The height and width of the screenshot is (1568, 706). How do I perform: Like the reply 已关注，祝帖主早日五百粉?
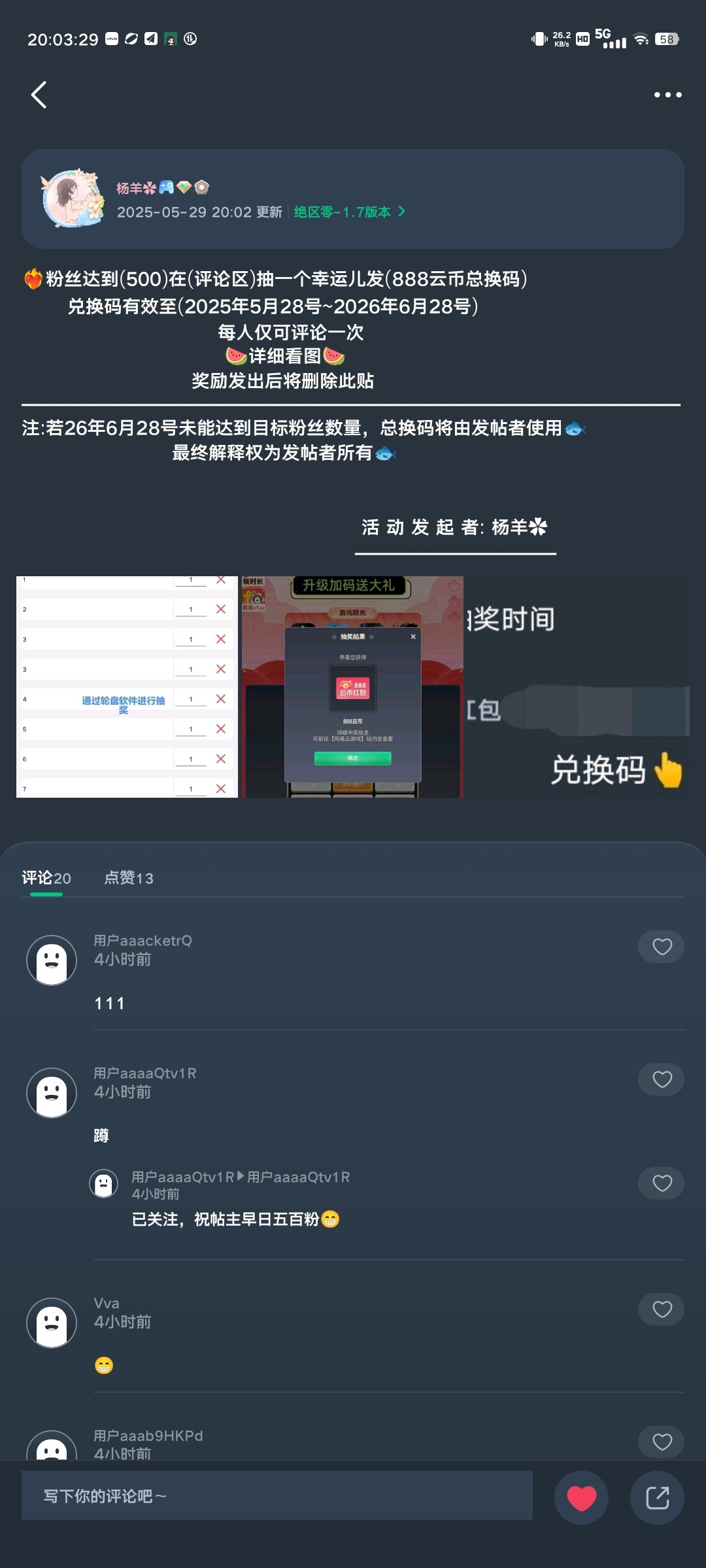662,1183
